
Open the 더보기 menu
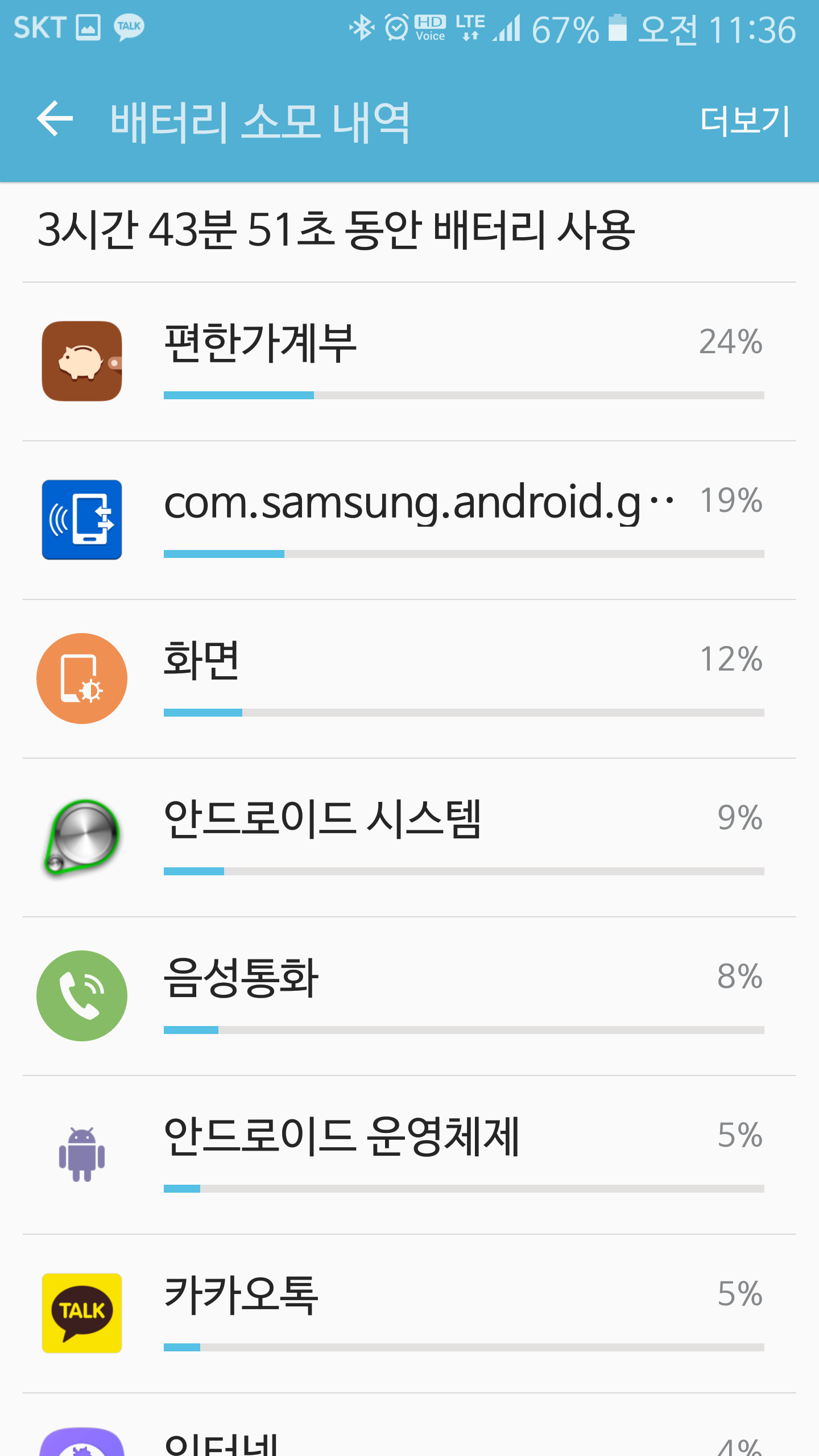point(744,121)
